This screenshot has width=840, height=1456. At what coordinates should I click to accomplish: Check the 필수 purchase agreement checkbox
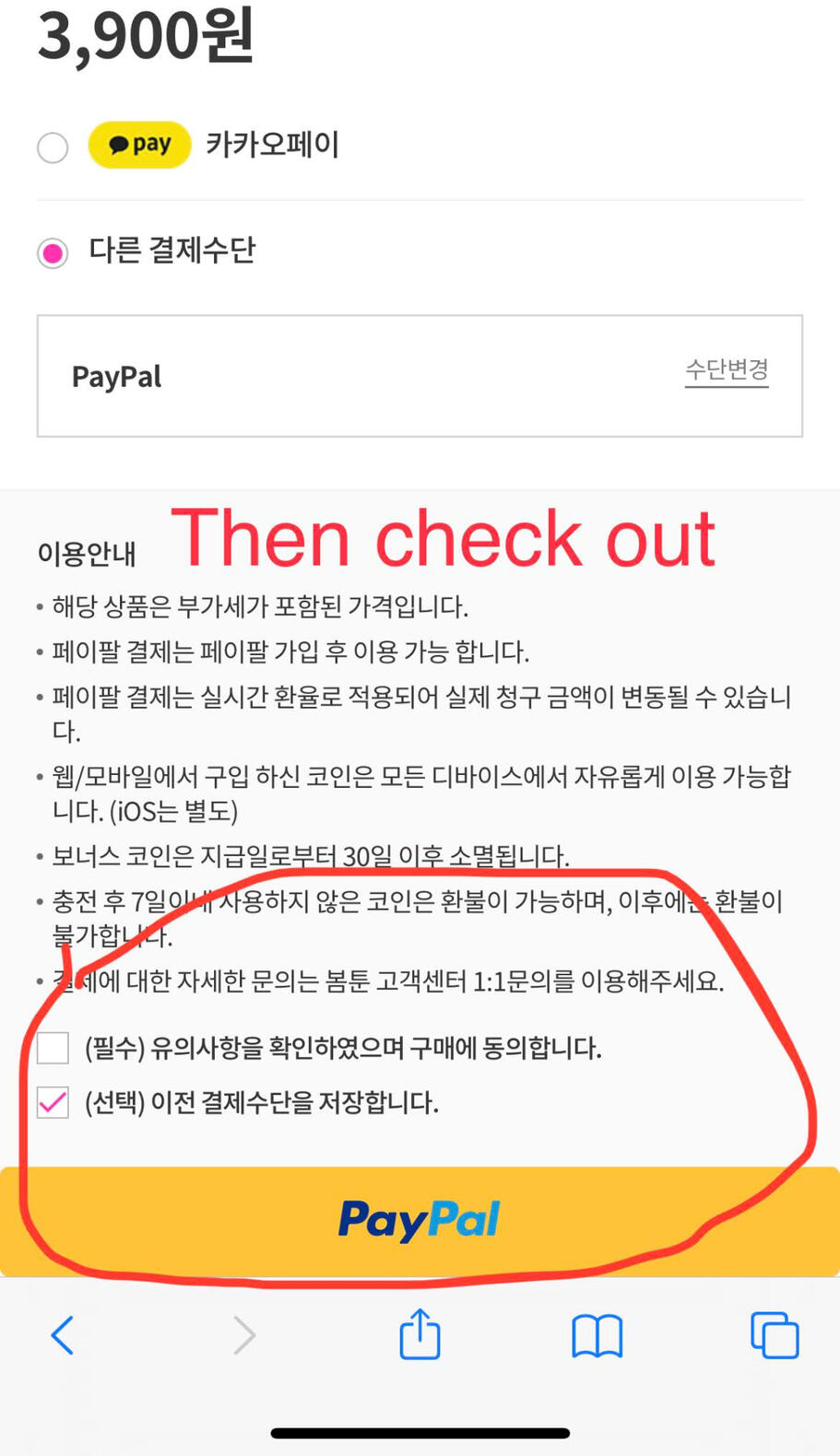pyautogui.click(x=53, y=1048)
